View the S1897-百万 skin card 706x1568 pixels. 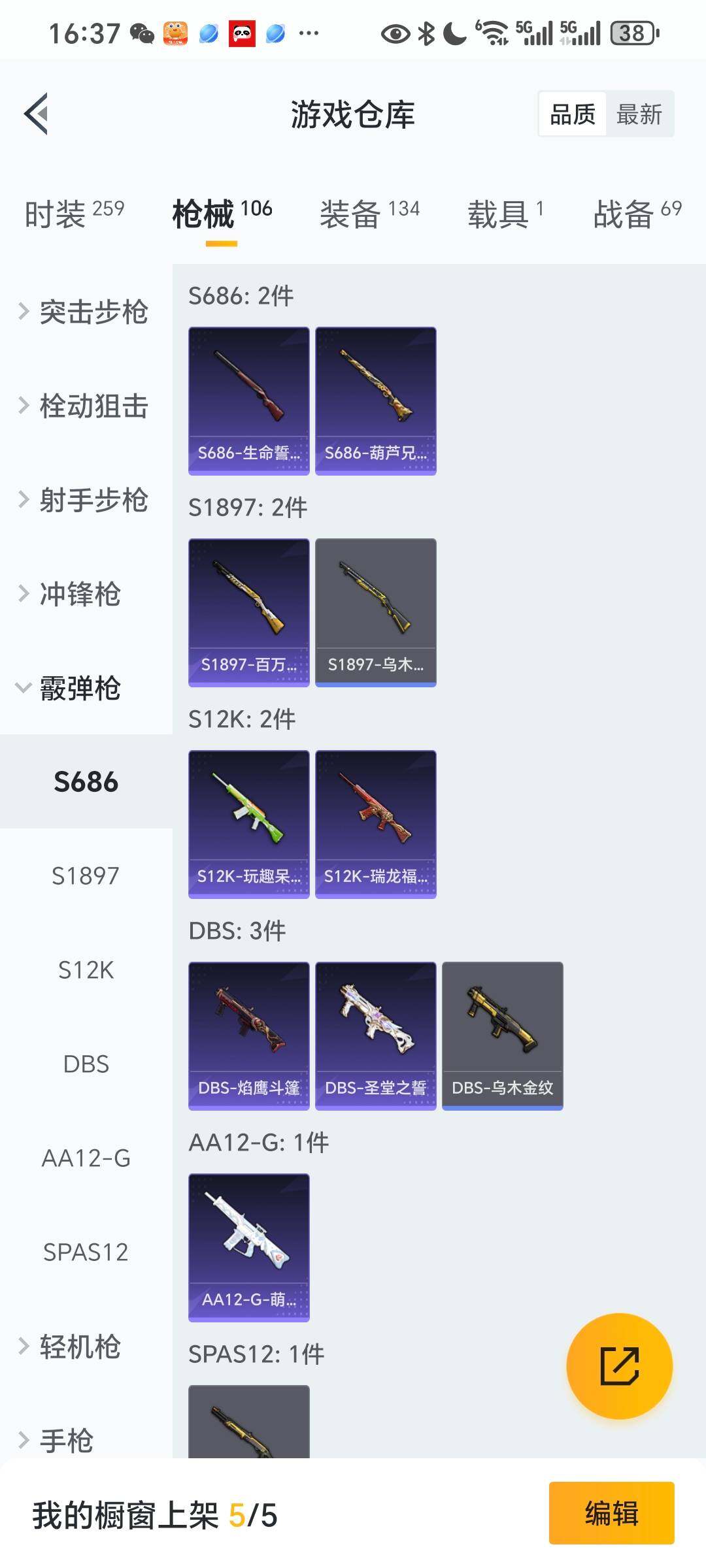pyautogui.click(x=248, y=612)
